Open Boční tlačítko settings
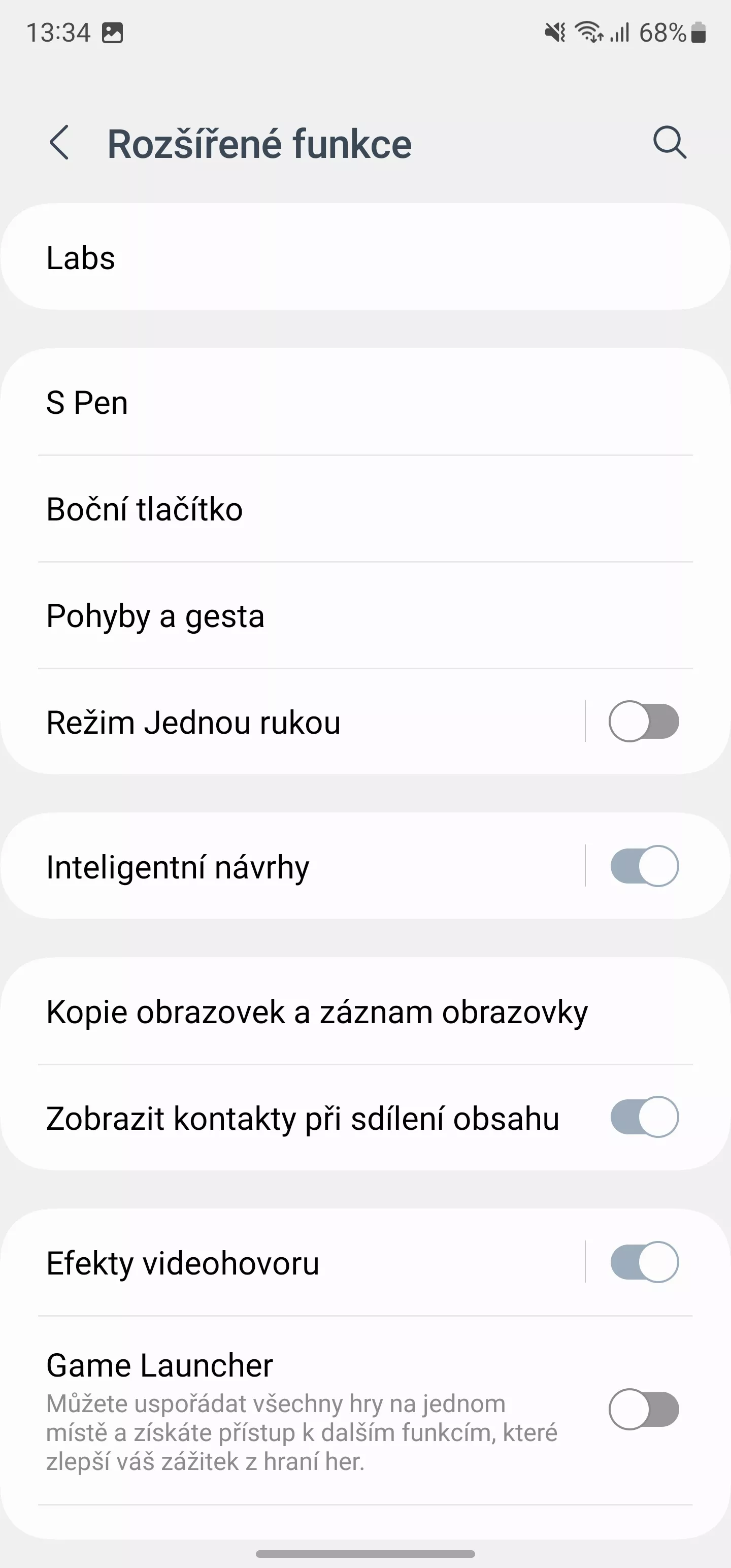 [x=365, y=509]
